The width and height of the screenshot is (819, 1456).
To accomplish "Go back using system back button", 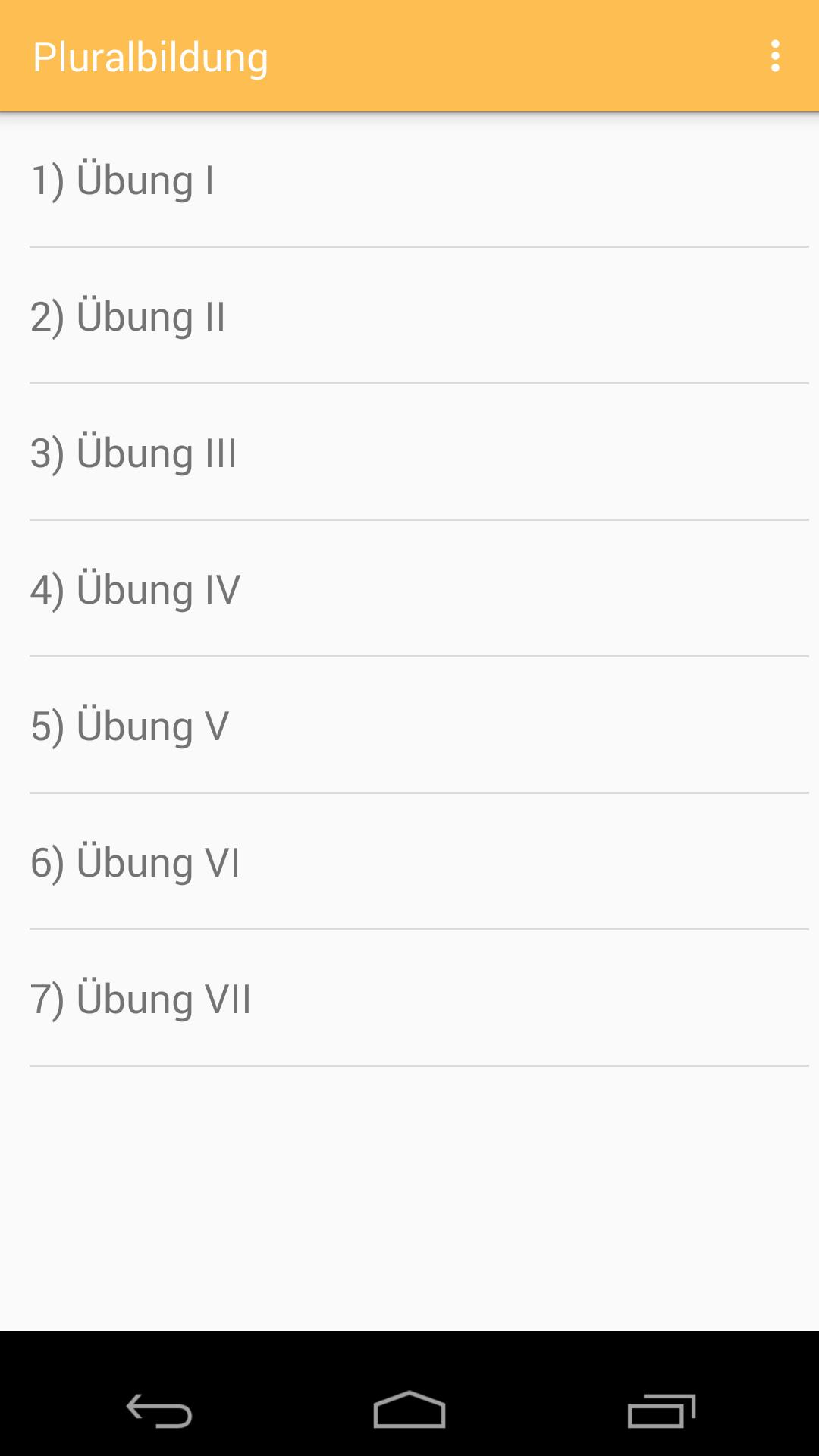I will [x=159, y=1410].
